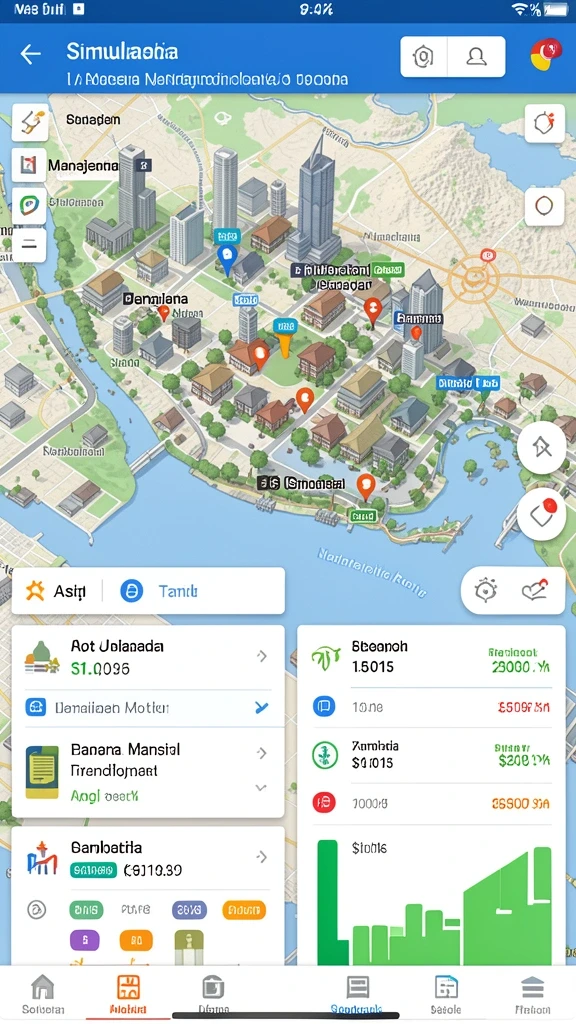Open the profile icon in the header
The width and height of the screenshot is (576, 1024).
[x=476, y=57]
